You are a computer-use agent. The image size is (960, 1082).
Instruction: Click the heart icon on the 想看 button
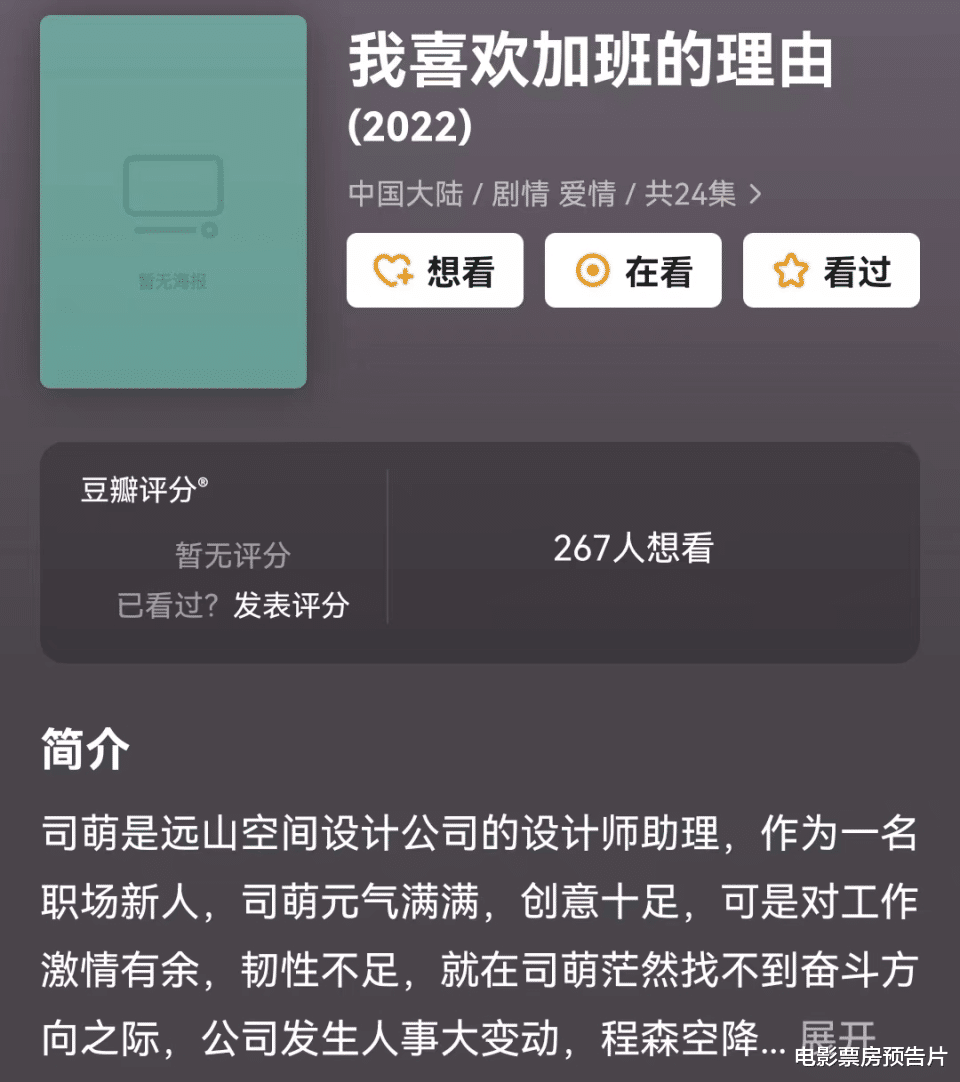click(x=394, y=270)
